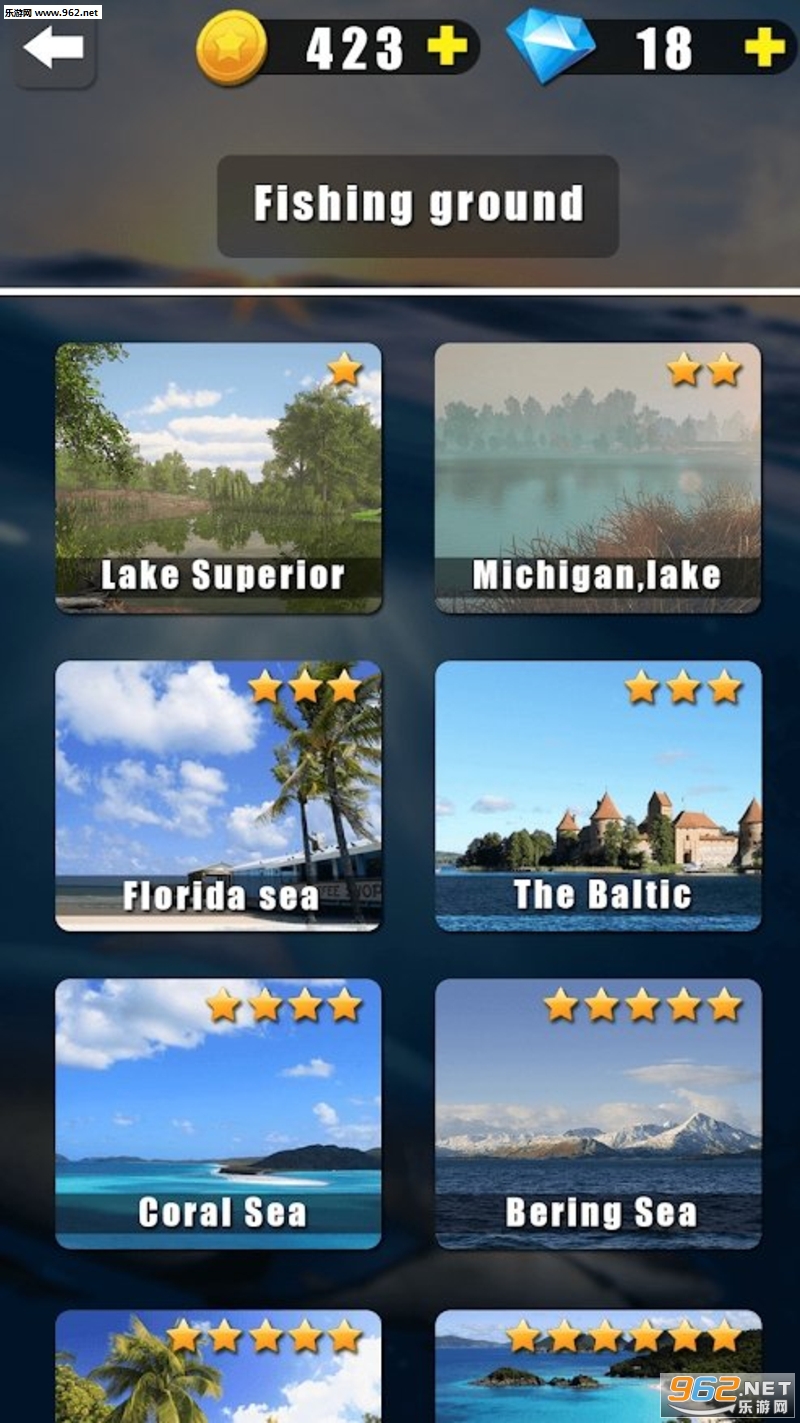The width and height of the screenshot is (800, 1423).
Task: Choose the Florida sea fishing ground
Action: pyautogui.click(x=218, y=796)
